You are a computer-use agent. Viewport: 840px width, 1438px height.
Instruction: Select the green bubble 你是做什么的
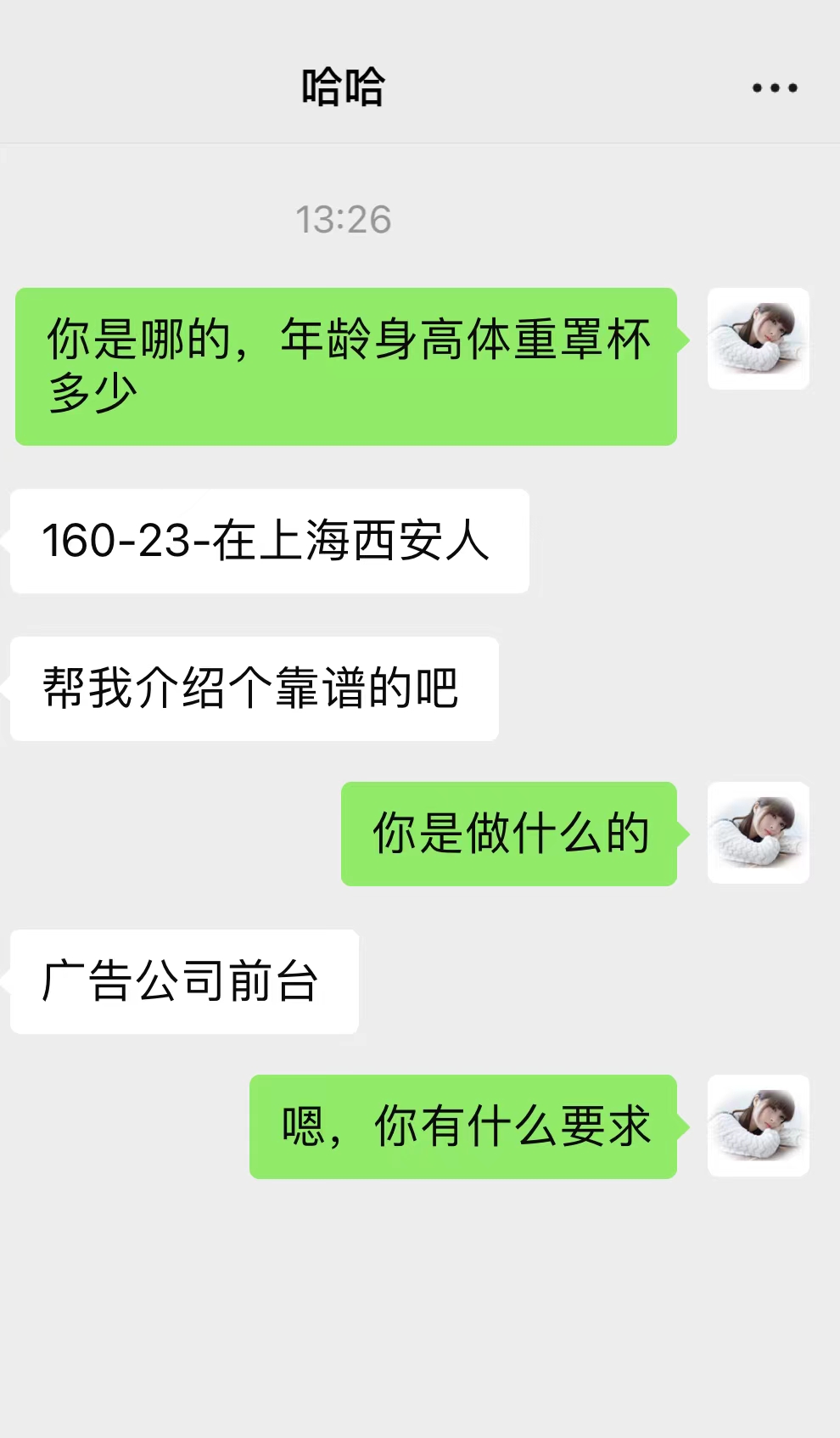(x=508, y=834)
